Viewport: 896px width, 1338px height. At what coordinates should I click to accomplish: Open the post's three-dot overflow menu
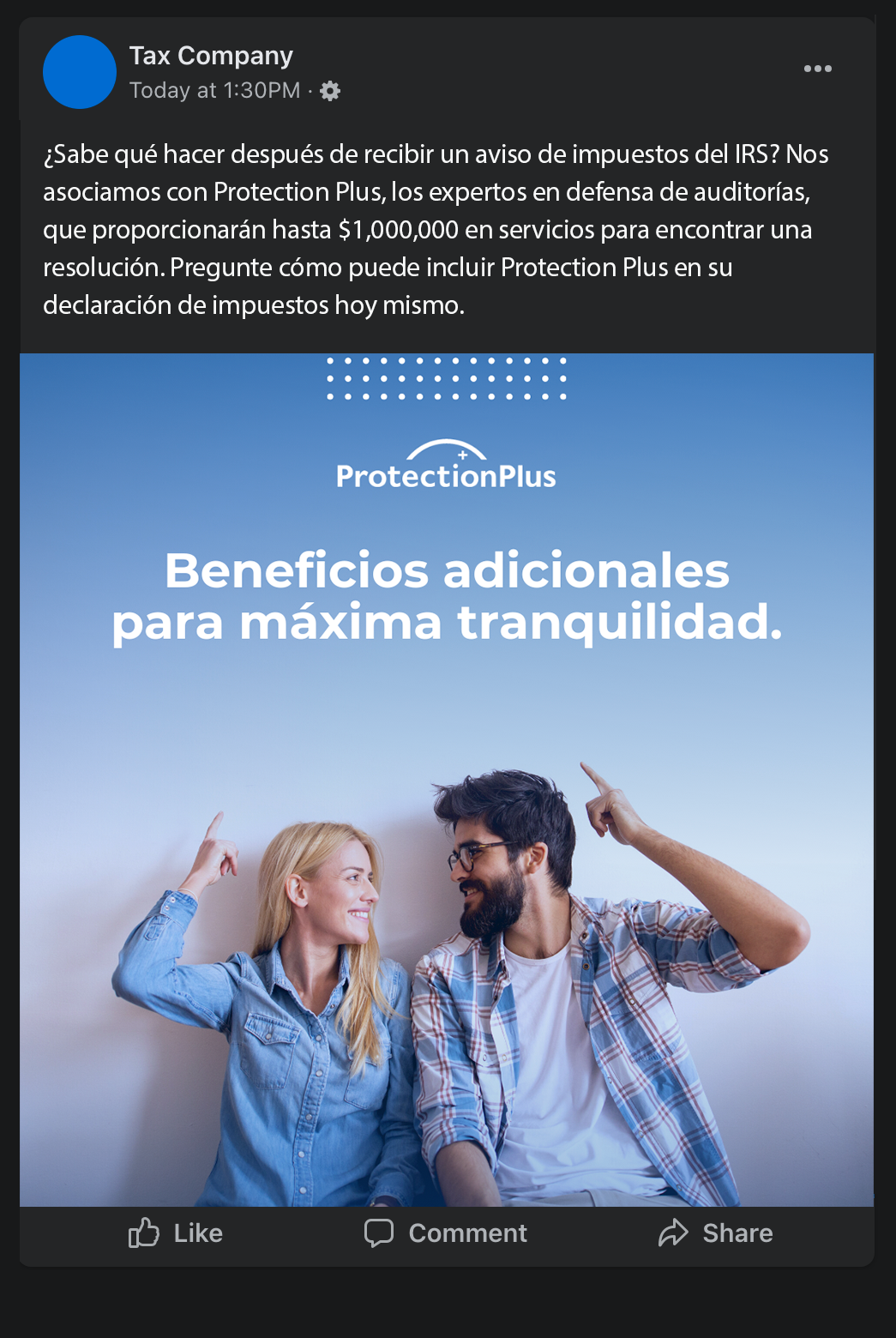817,69
